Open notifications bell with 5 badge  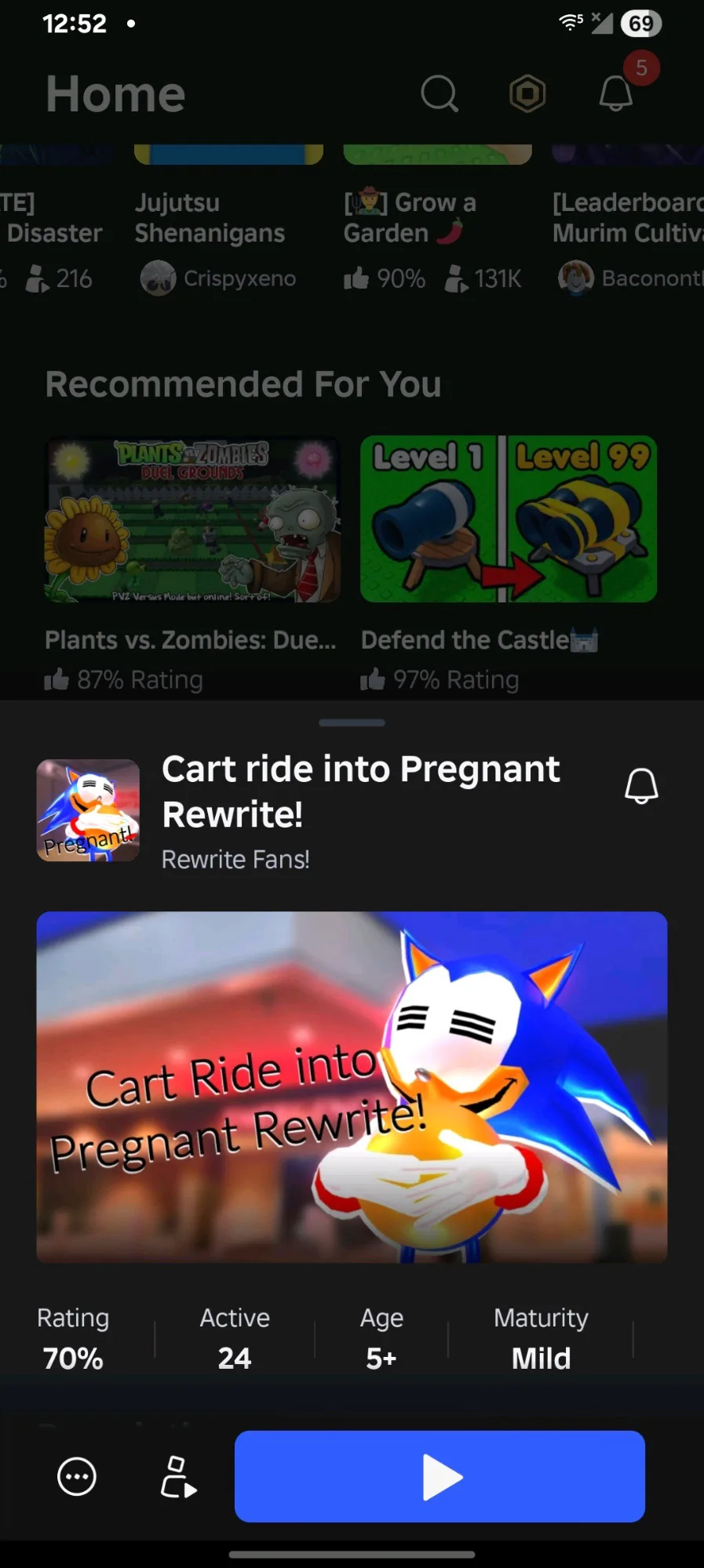coord(617,93)
